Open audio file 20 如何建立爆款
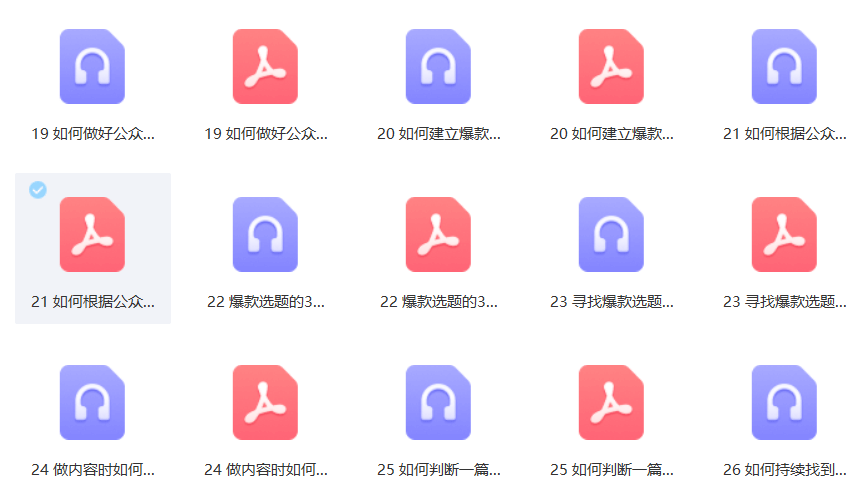Screen dimensions: 863x490 (438, 67)
